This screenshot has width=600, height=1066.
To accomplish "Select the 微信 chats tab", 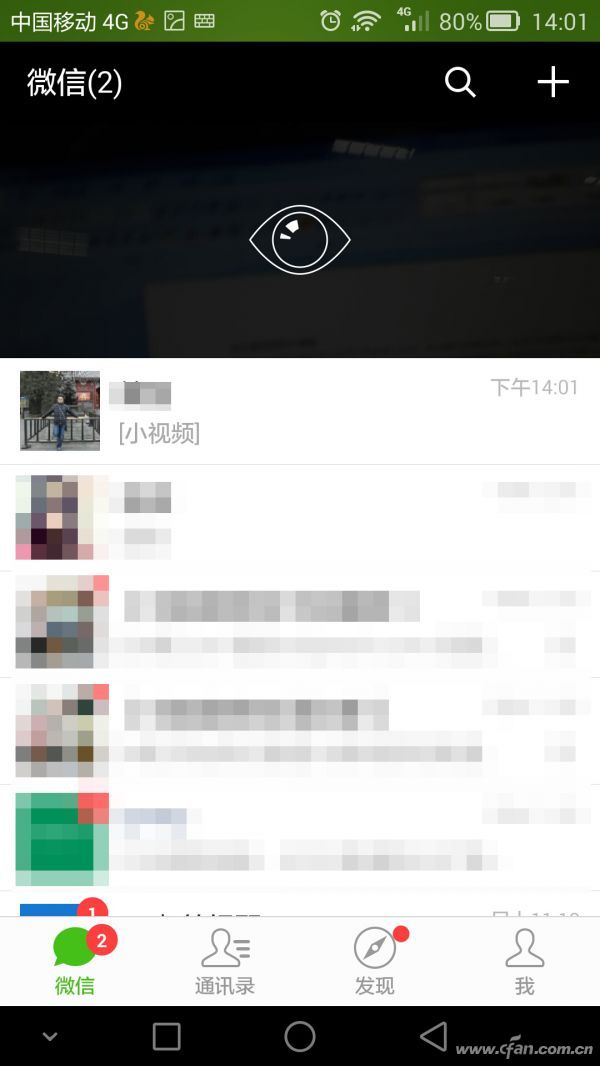I will point(75,961).
